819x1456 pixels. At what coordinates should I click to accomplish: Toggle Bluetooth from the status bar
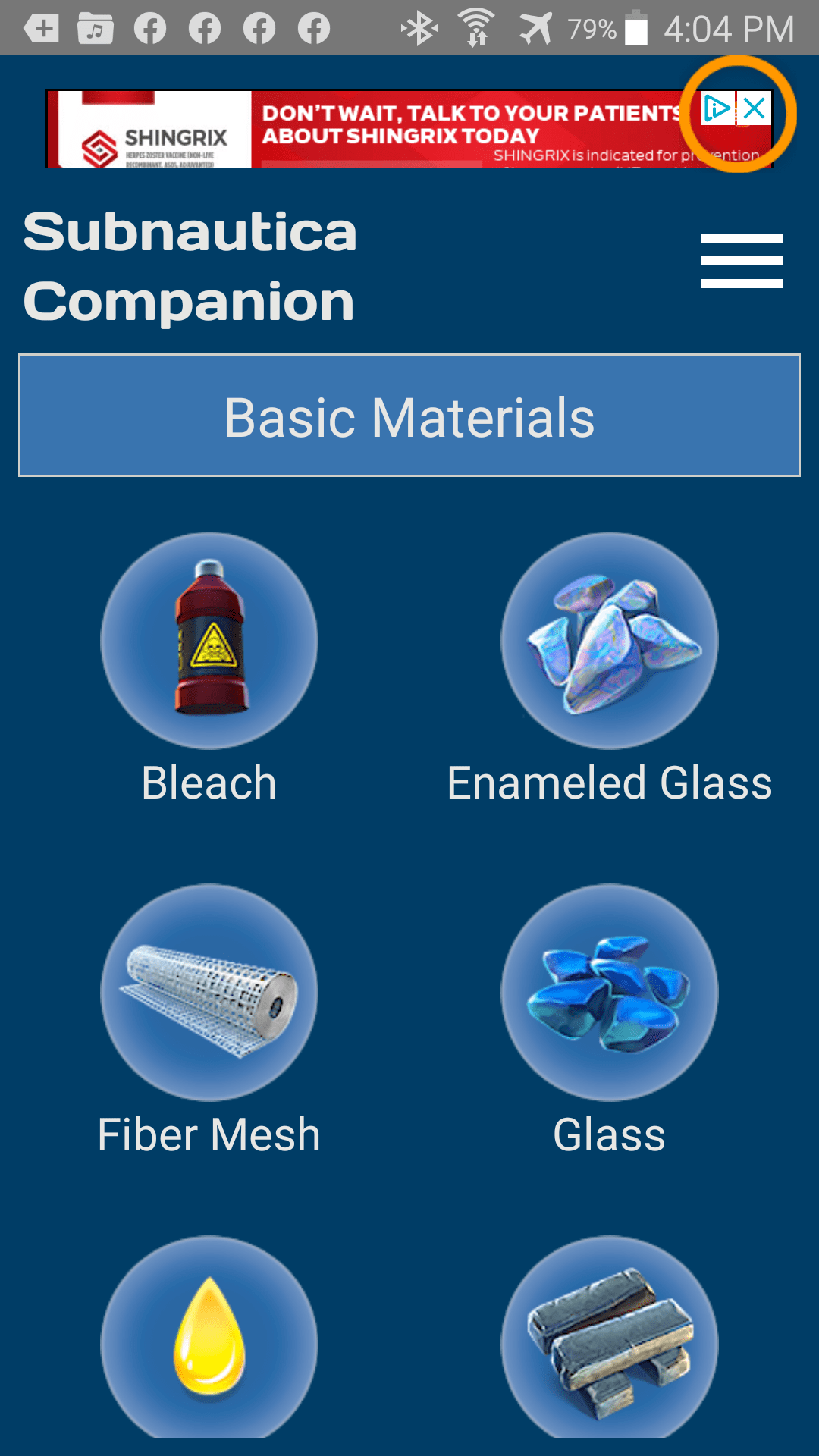click(419, 27)
